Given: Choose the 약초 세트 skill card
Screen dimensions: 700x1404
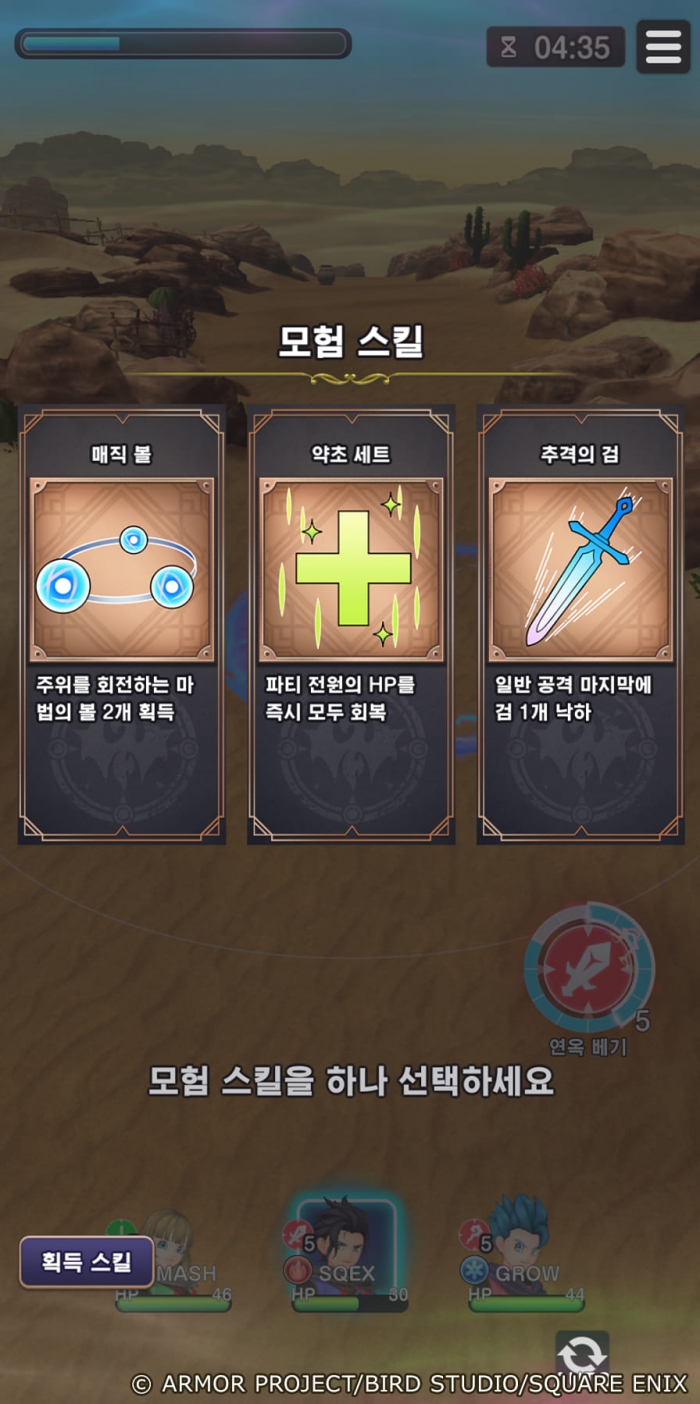Looking at the screenshot, I should (351, 624).
